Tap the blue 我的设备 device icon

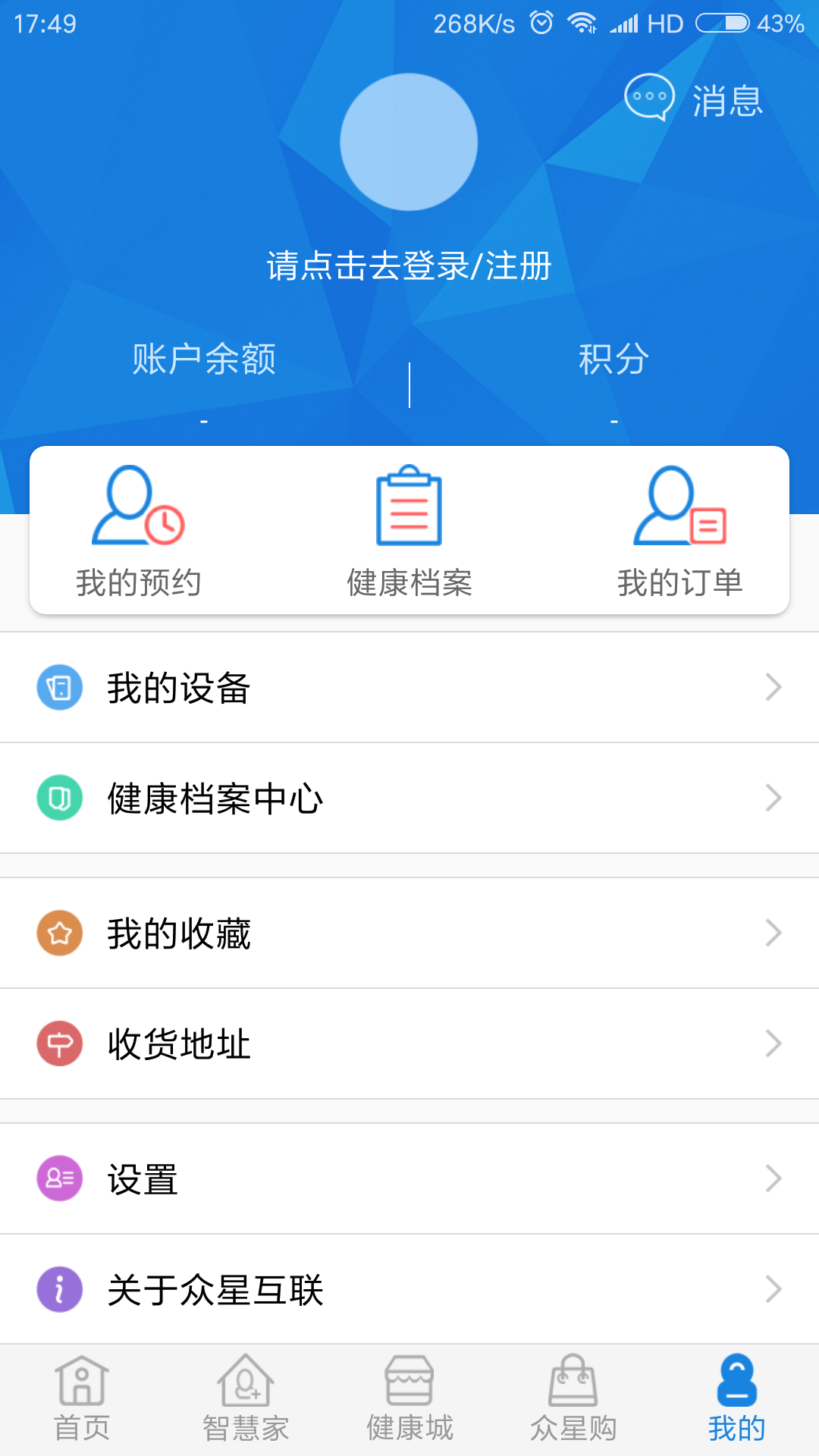click(x=58, y=686)
